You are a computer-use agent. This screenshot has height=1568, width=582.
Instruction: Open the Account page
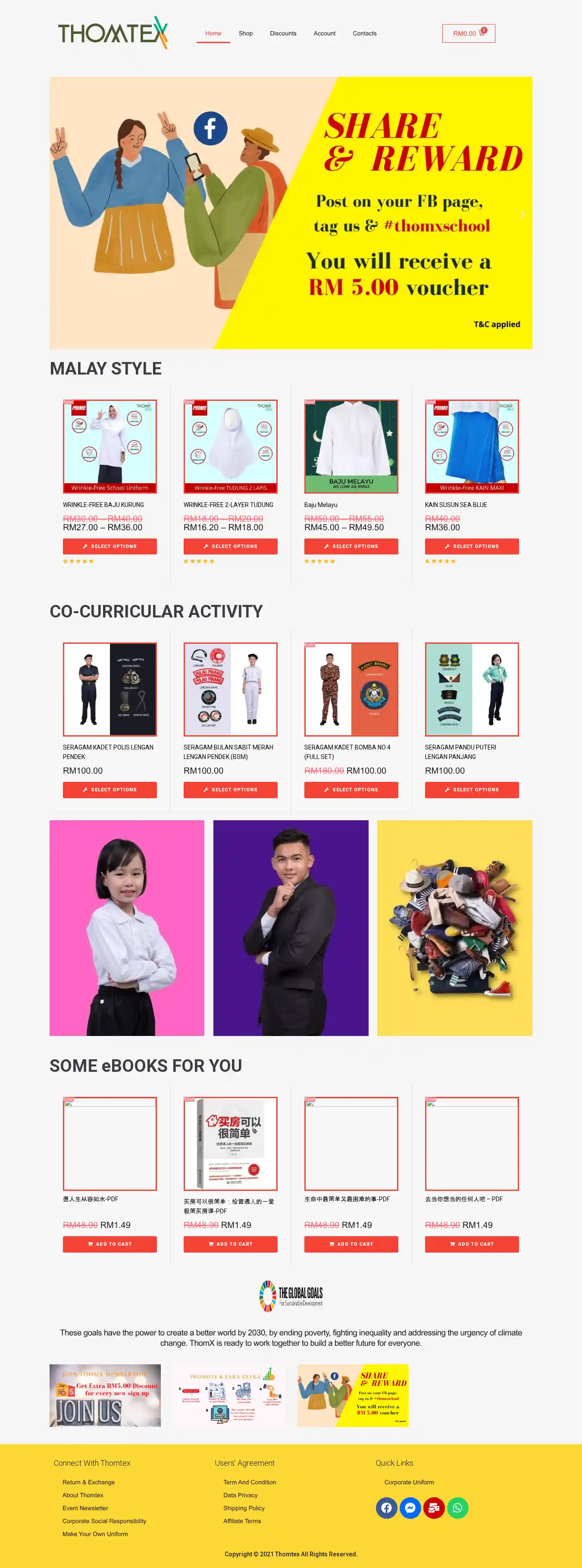coord(324,34)
